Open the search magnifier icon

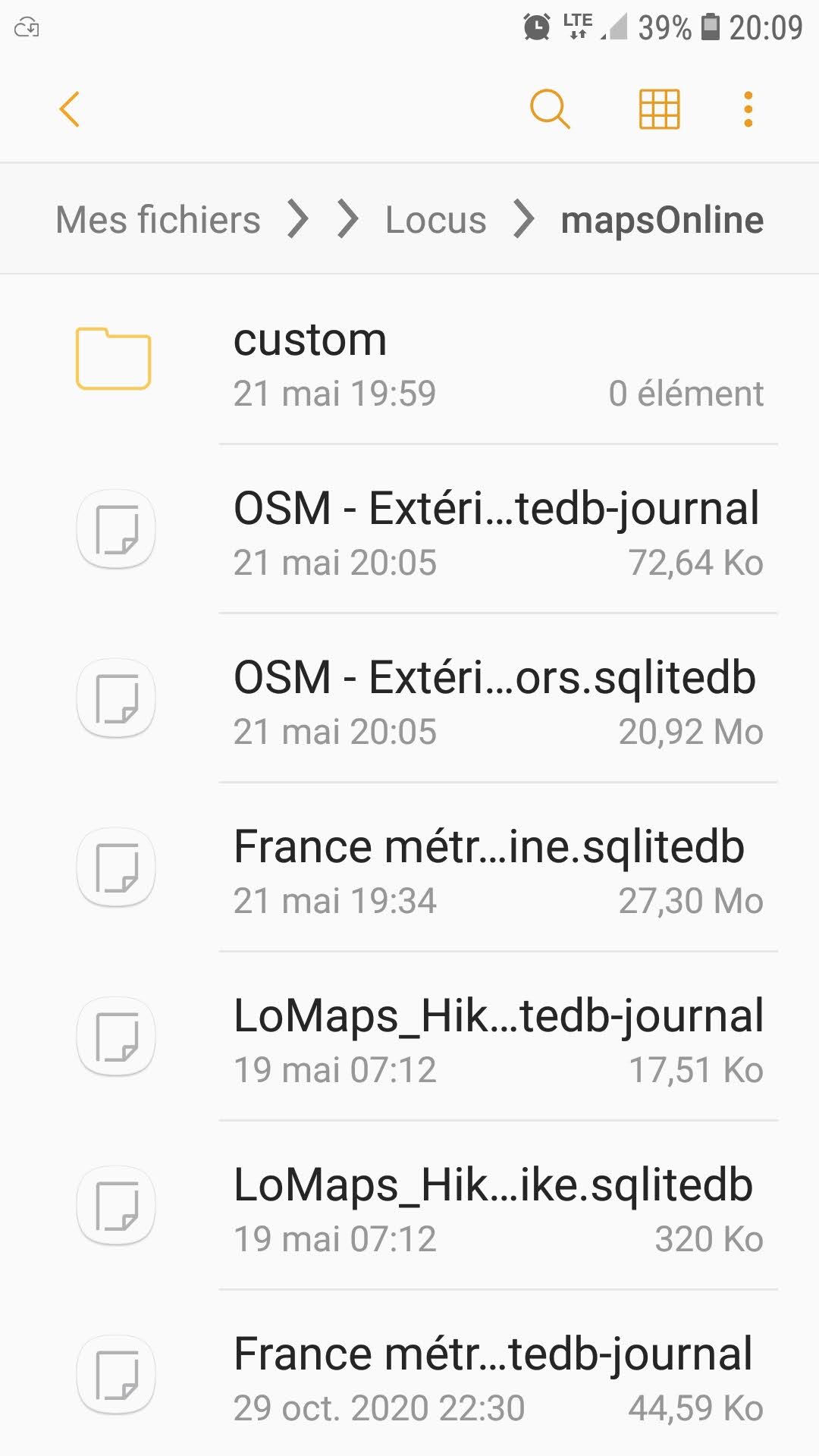[x=549, y=109]
